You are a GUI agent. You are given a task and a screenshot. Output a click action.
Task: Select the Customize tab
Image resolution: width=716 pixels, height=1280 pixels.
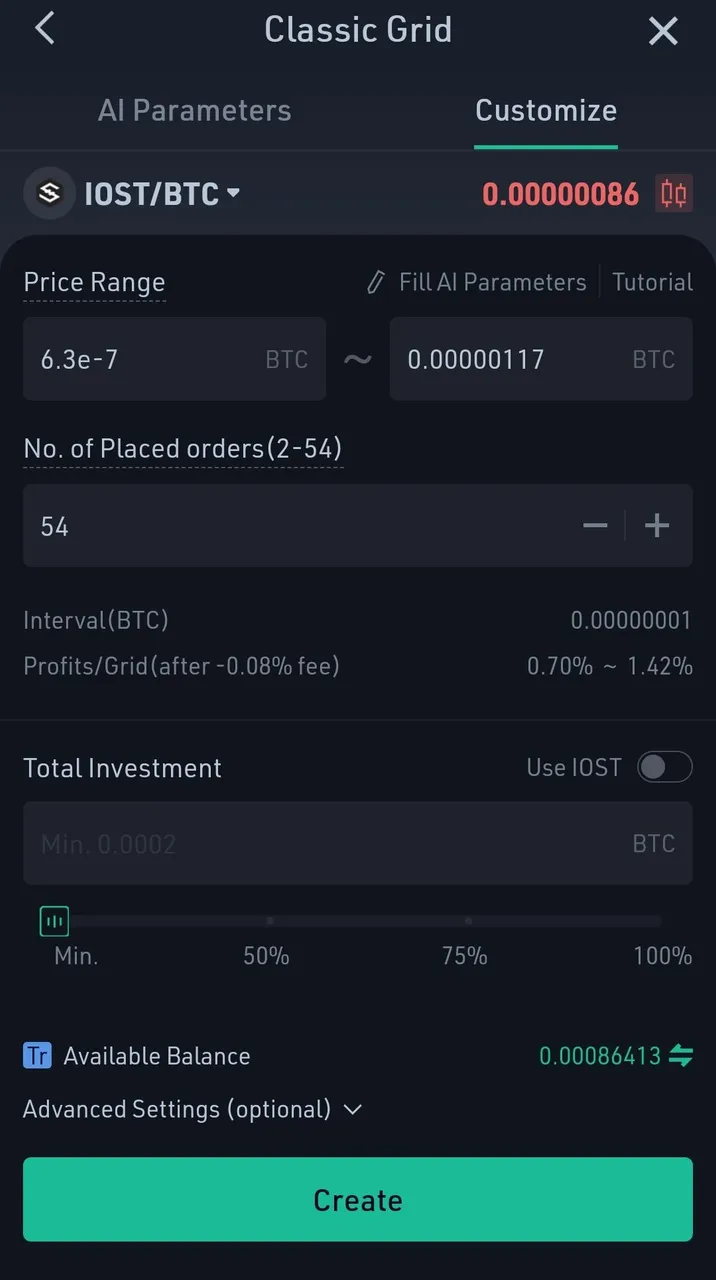[546, 110]
